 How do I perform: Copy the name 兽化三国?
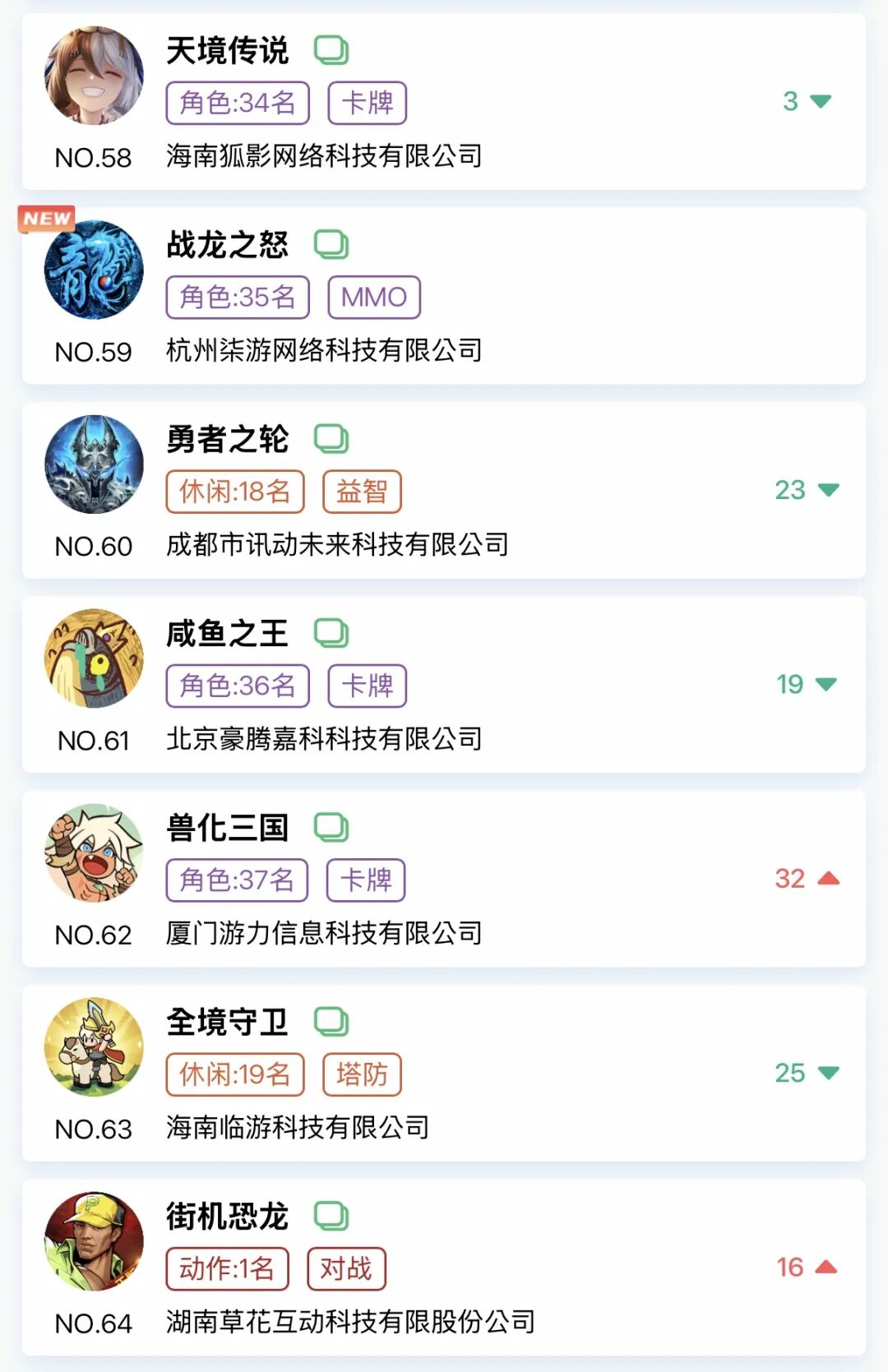coord(331,827)
